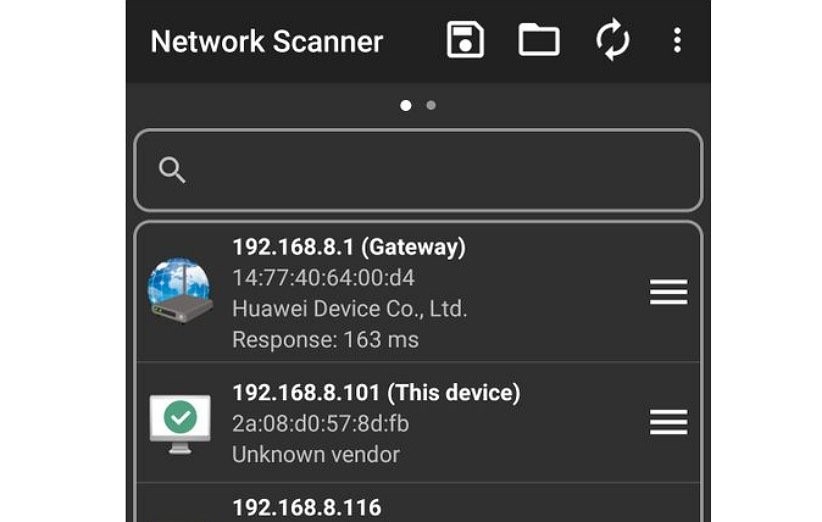Save the scan results
Viewport: 822px width, 522px height.
[465, 41]
